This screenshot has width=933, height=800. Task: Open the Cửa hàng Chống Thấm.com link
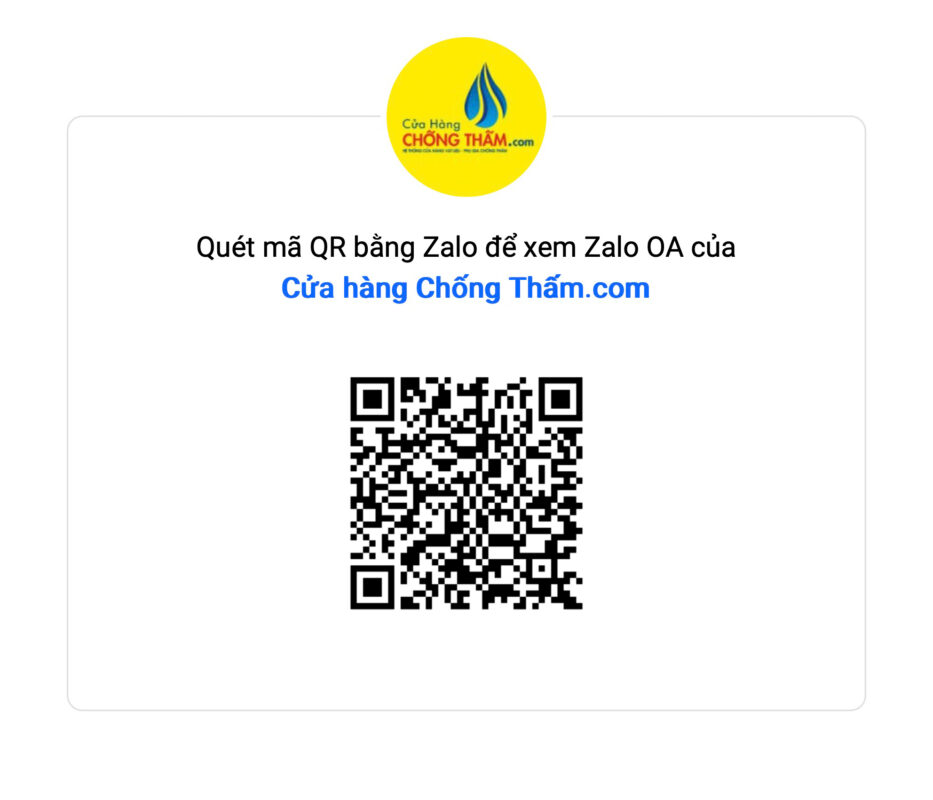click(x=465, y=288)
